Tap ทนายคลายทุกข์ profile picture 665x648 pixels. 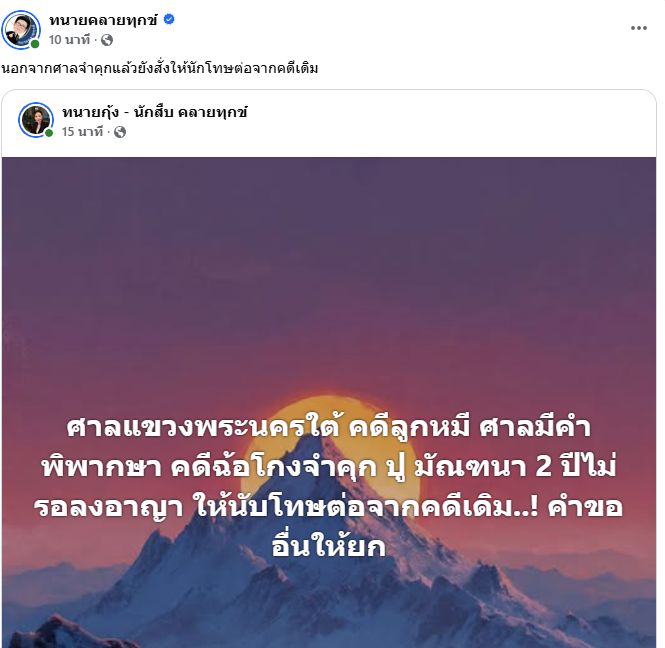click(22, 29)
